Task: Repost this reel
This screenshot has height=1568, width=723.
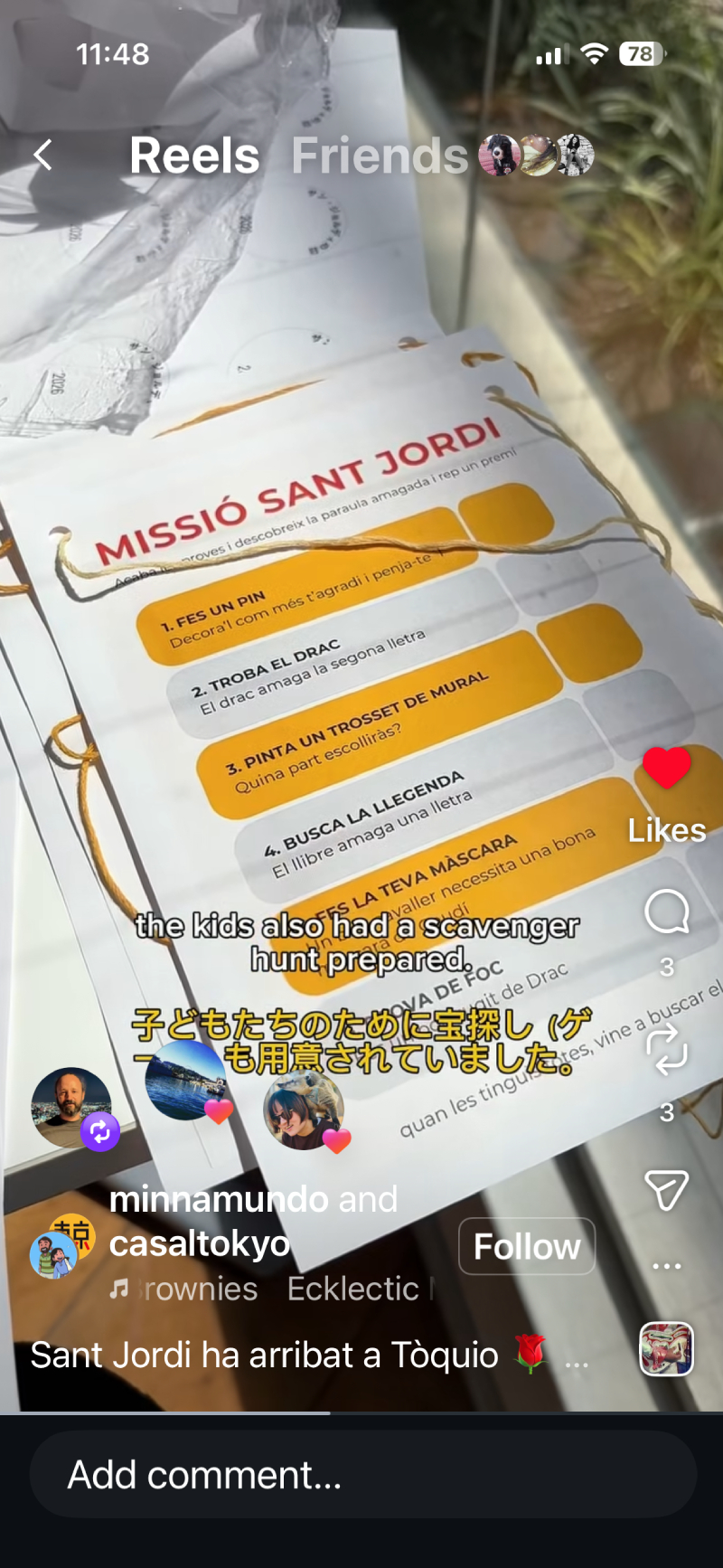Action: tap(666, 1049)
